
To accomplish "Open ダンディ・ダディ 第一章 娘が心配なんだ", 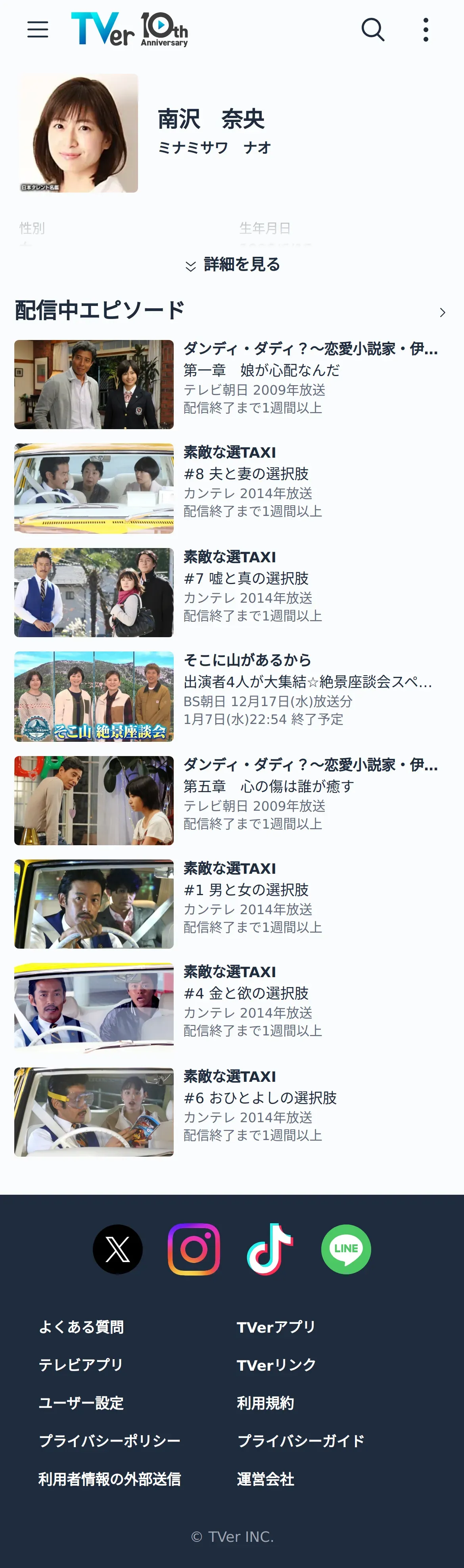I will tap(232, 384).
